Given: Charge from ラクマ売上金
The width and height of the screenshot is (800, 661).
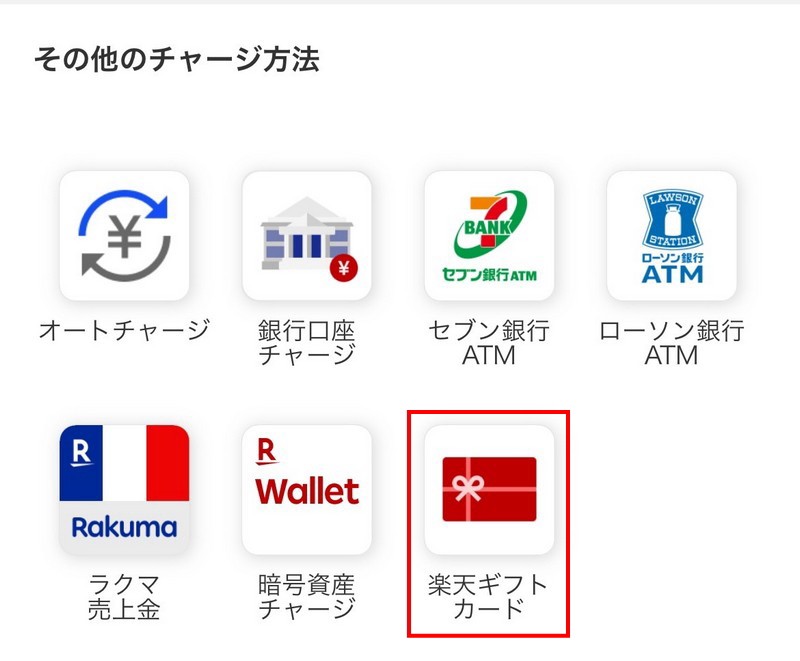Looking at the screenshot, I should coord(124,490).
